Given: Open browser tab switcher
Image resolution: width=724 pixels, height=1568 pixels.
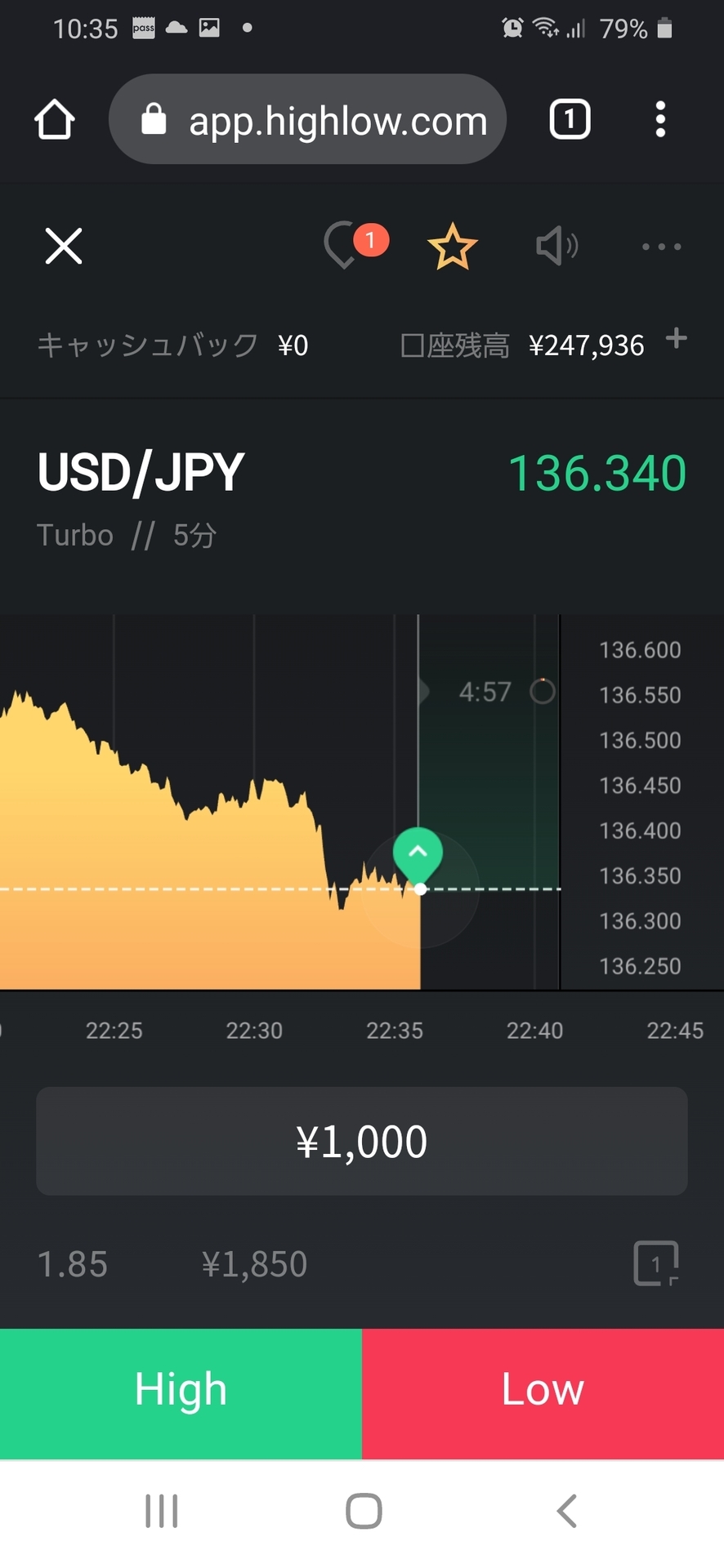Looking at the screenshot, I should 570,120.
